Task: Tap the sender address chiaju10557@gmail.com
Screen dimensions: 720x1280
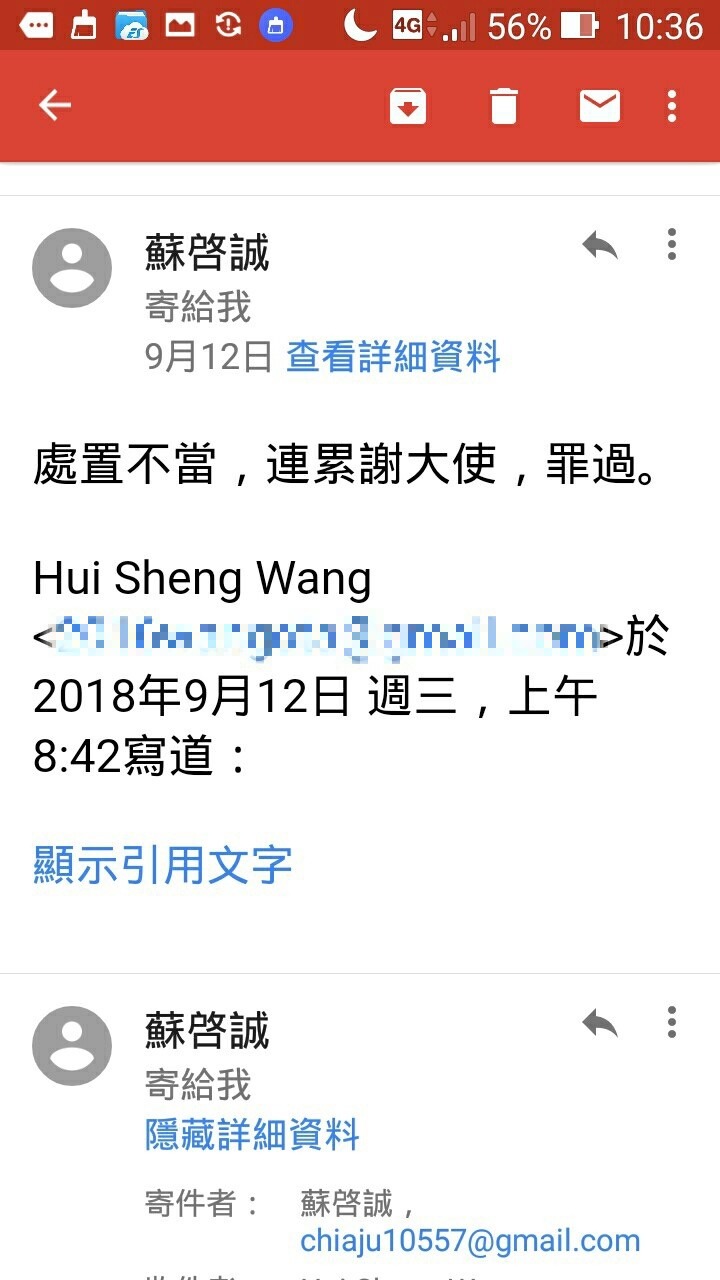Action: click(470, 1241)
